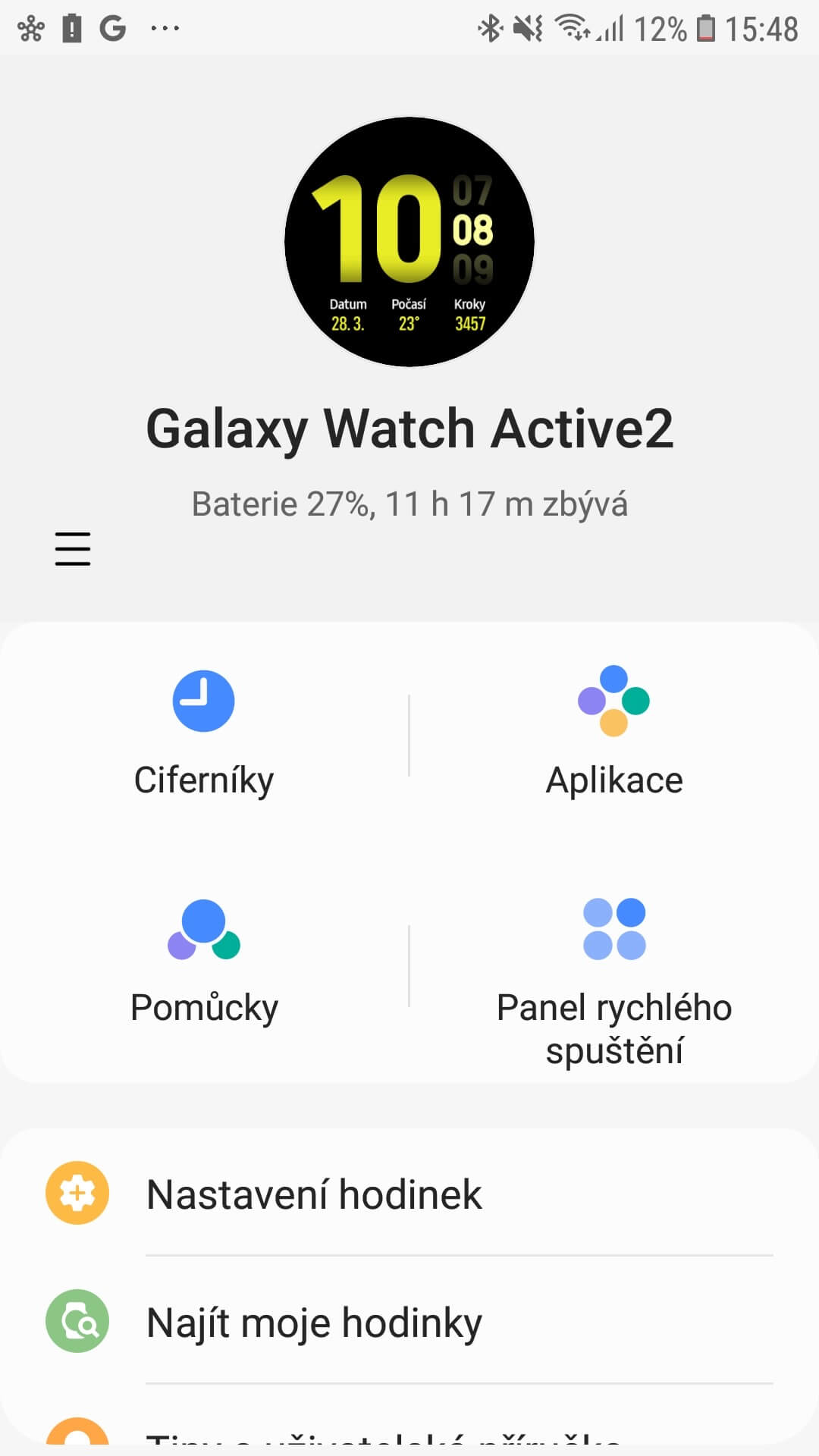Open Pomůcky widgets

[203, 963]
